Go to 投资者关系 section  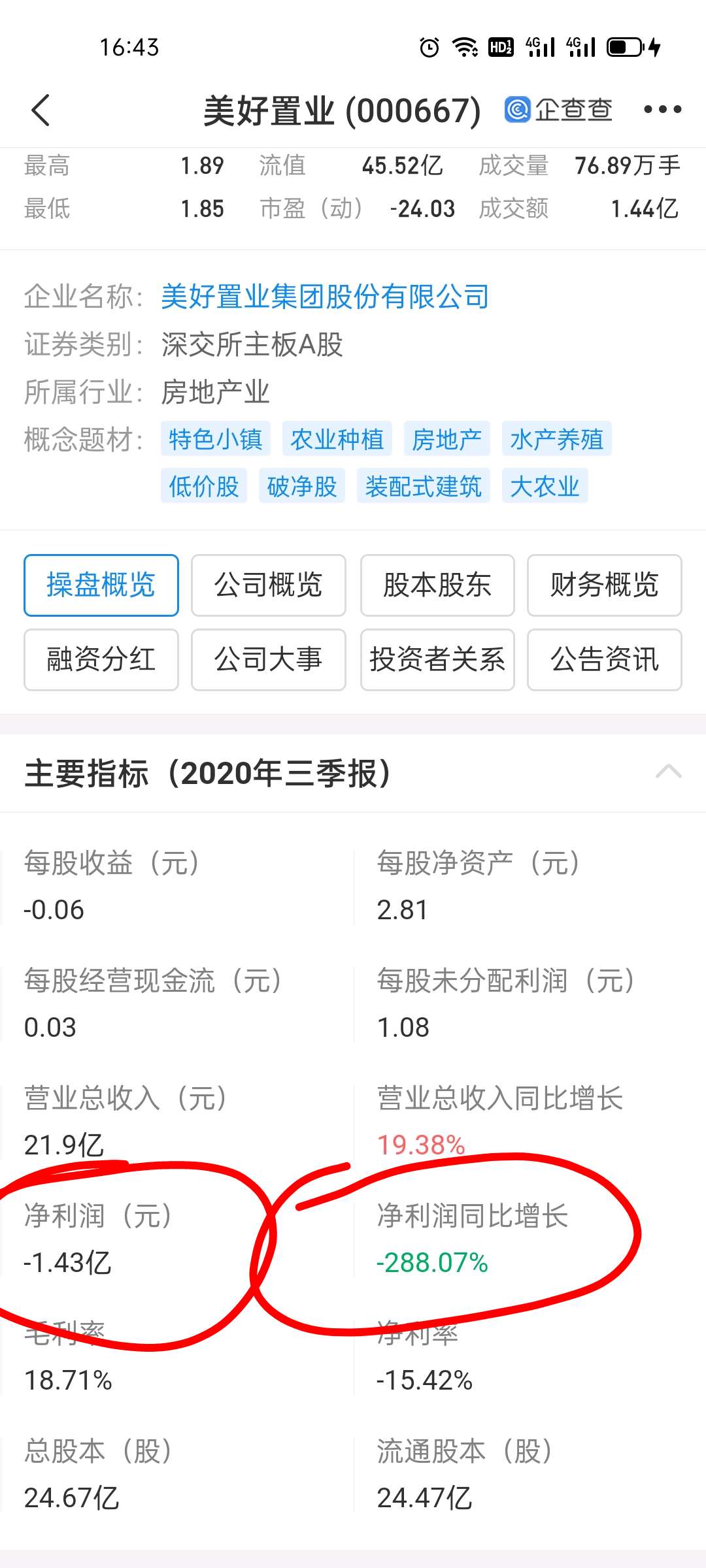pos(437,660)
